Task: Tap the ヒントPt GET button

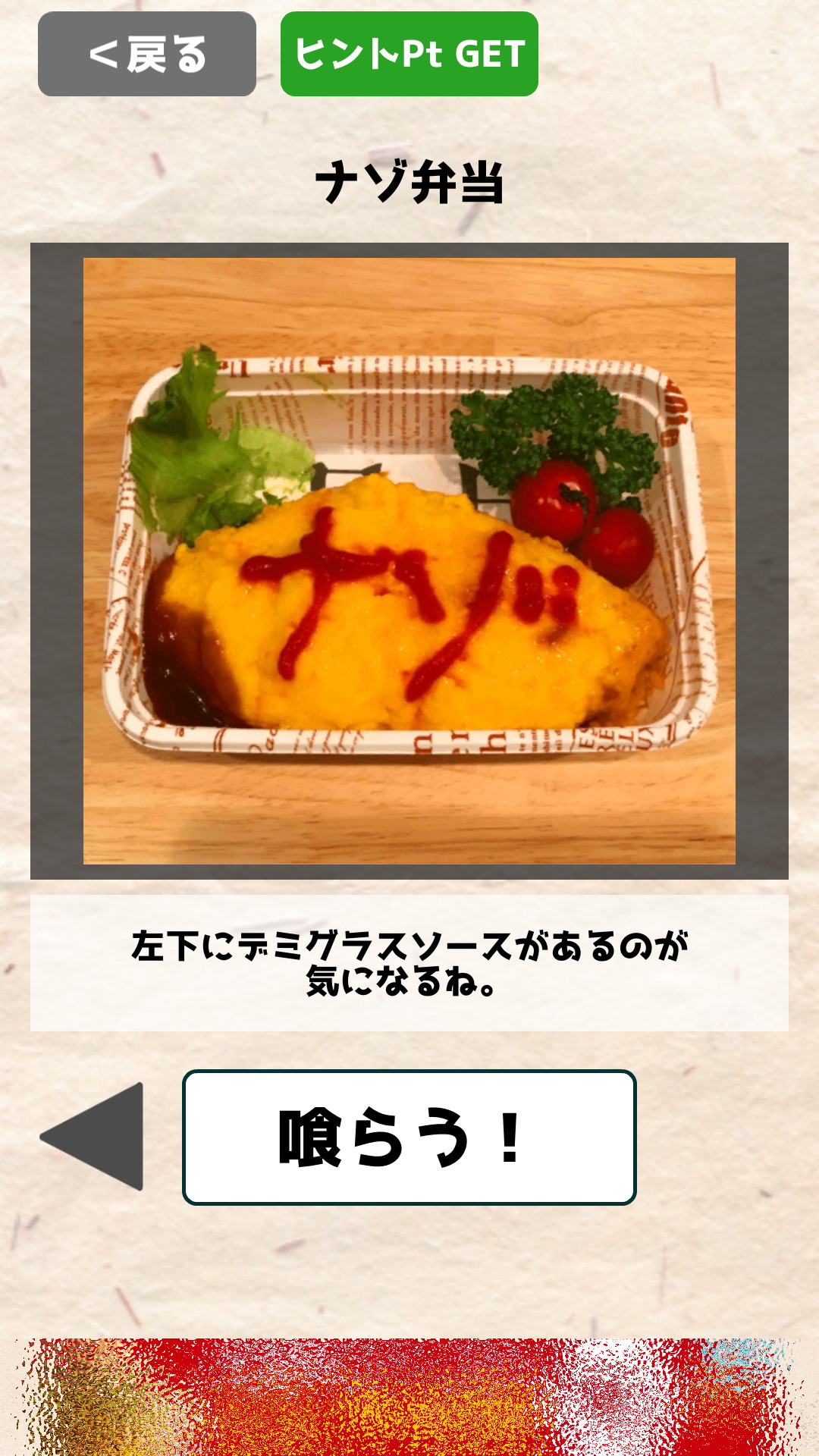Action: click(409, 54)
